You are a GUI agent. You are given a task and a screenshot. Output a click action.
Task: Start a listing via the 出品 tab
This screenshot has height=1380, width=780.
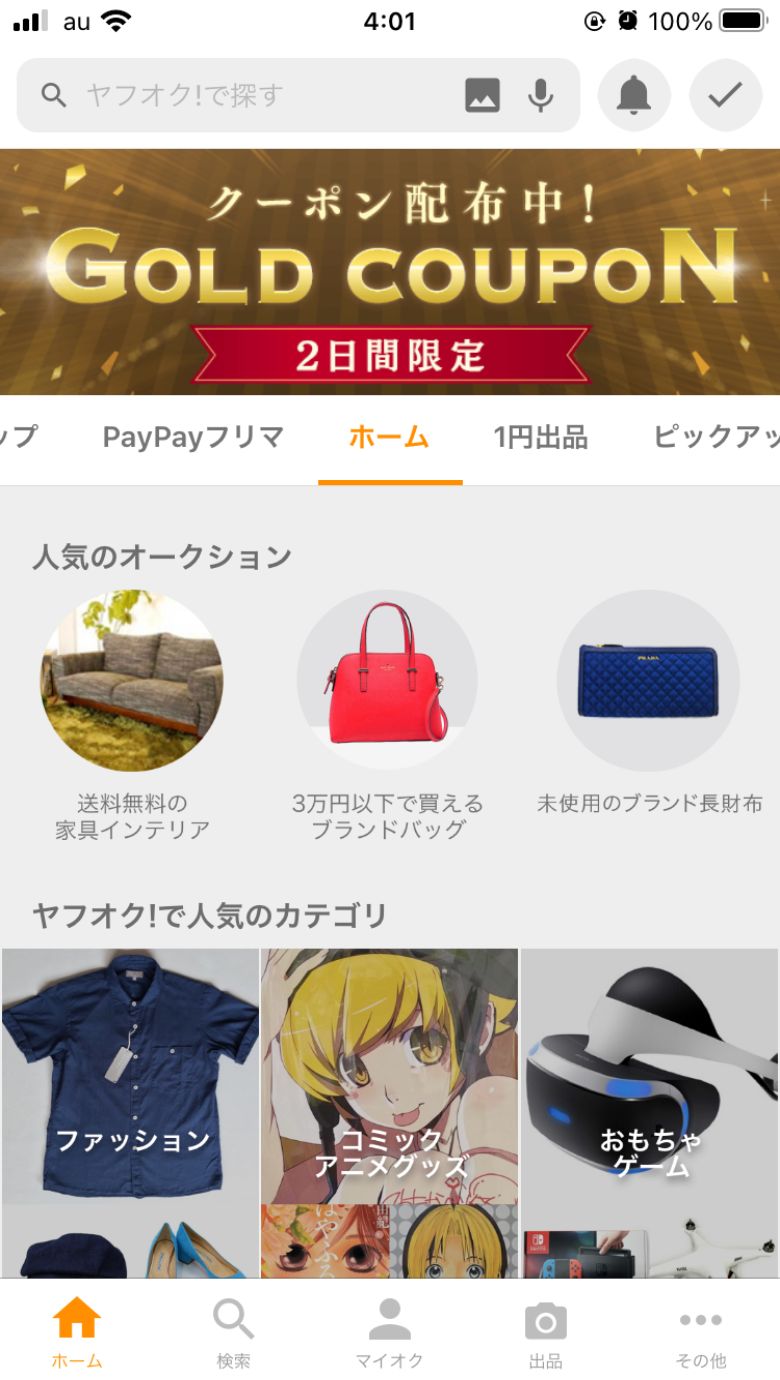coord(545,1331)
